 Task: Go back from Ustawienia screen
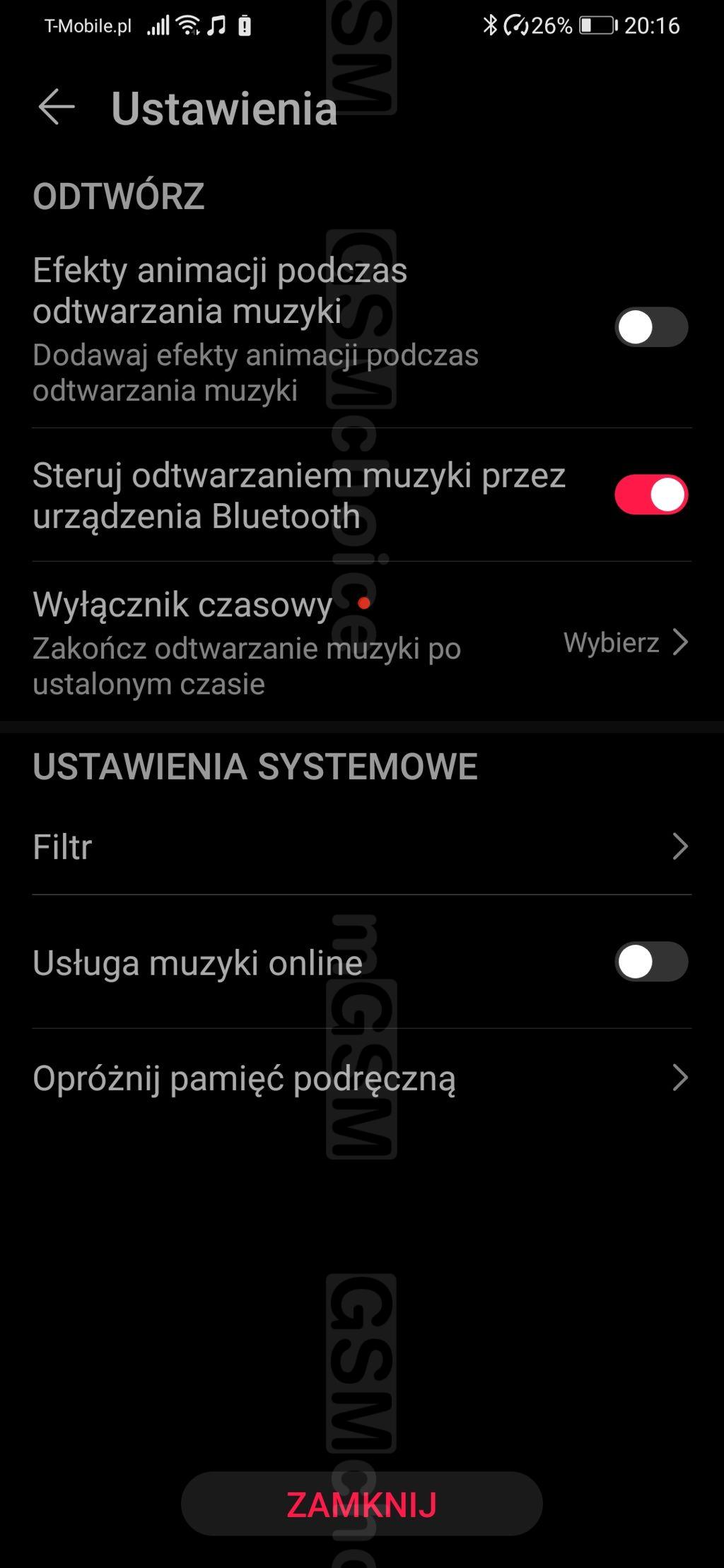point(57,108)
